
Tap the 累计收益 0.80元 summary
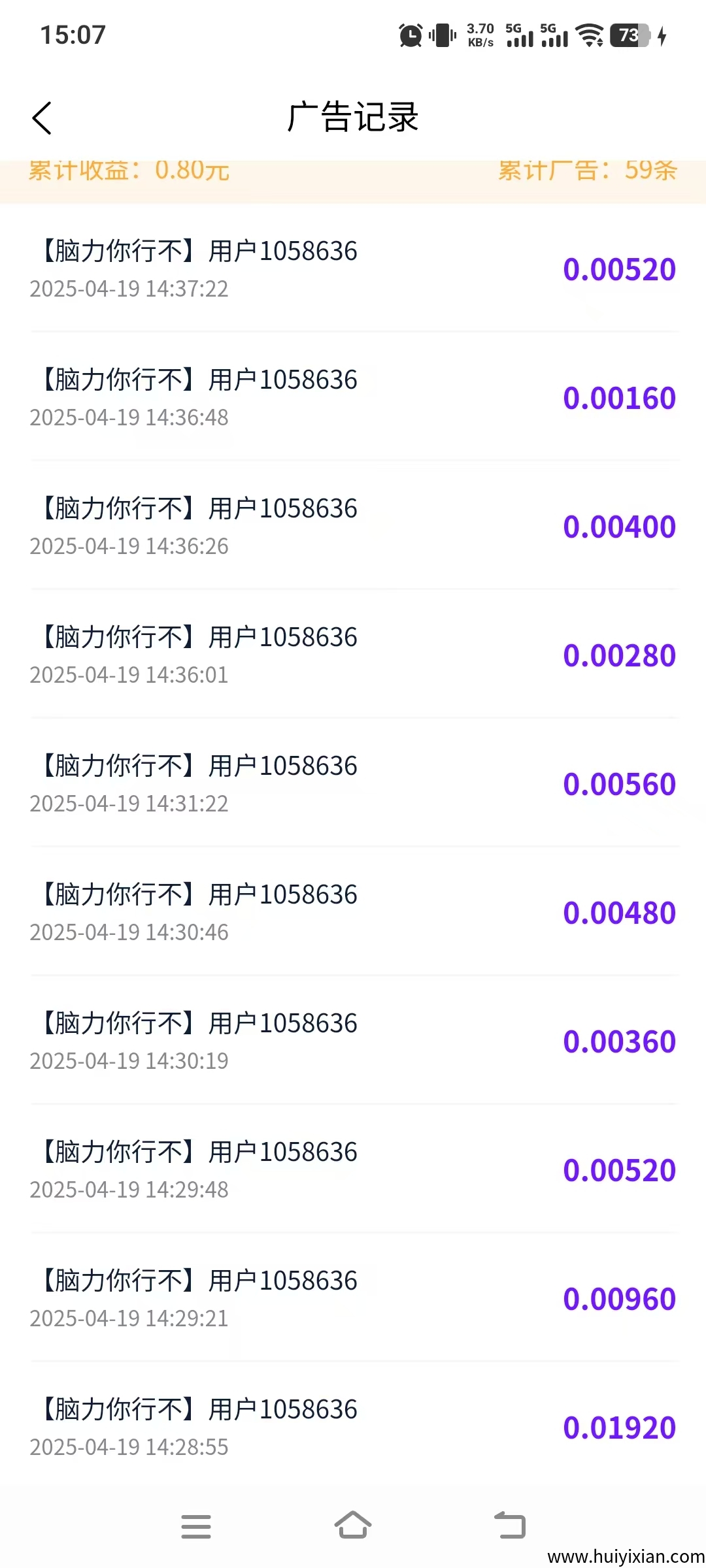click(128, 171)
